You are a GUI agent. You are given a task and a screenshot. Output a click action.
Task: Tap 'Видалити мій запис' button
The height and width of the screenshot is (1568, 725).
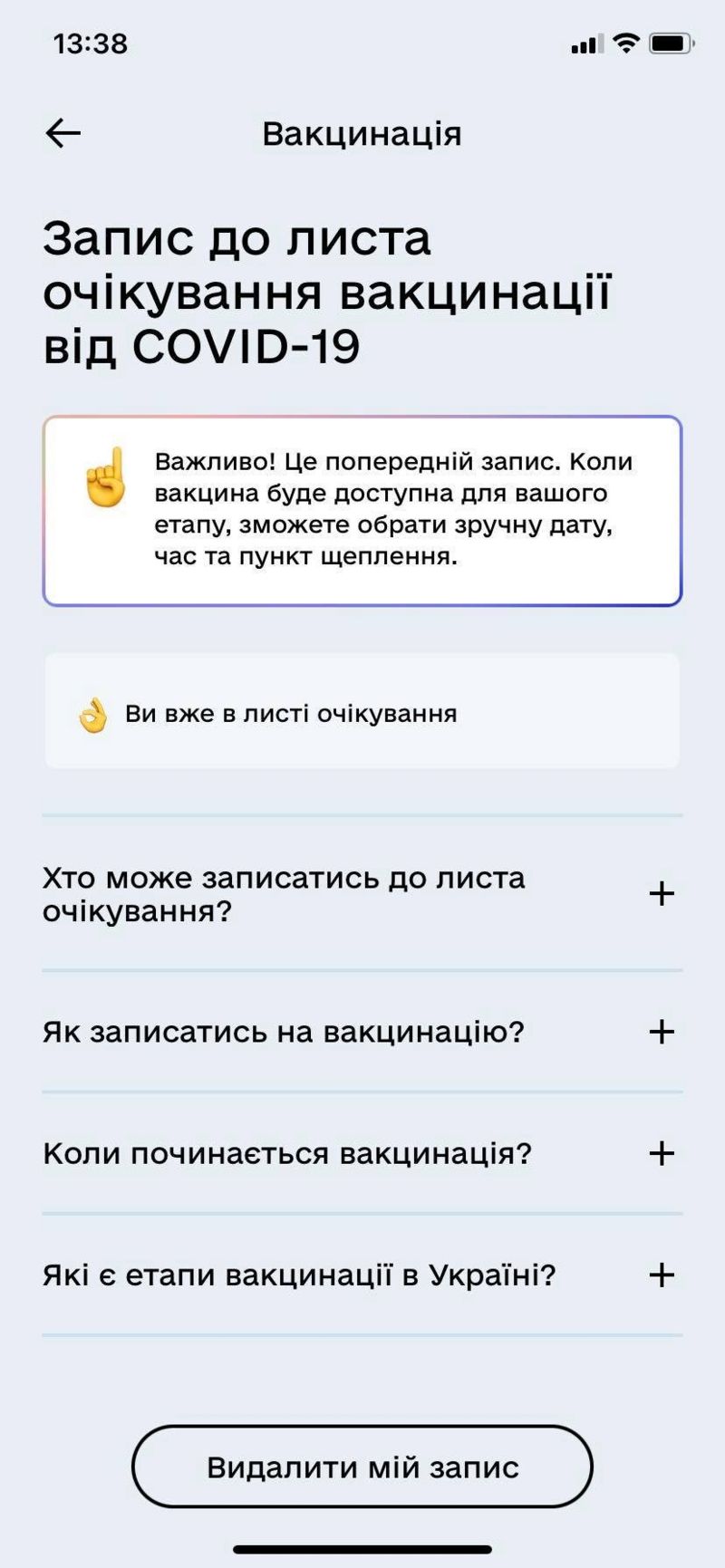click(362, 1467)
